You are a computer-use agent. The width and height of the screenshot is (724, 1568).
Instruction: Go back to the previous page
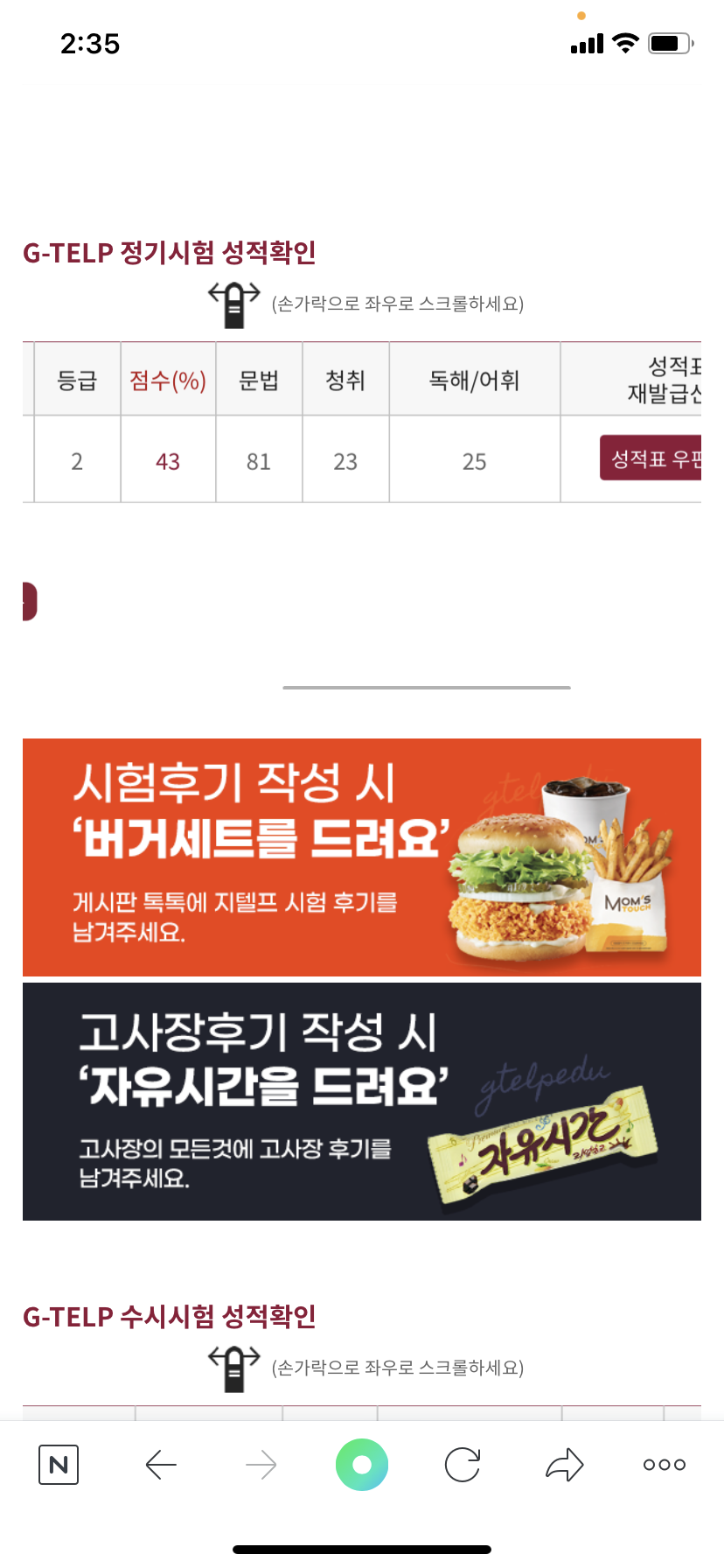click(x=161, y=1464)
